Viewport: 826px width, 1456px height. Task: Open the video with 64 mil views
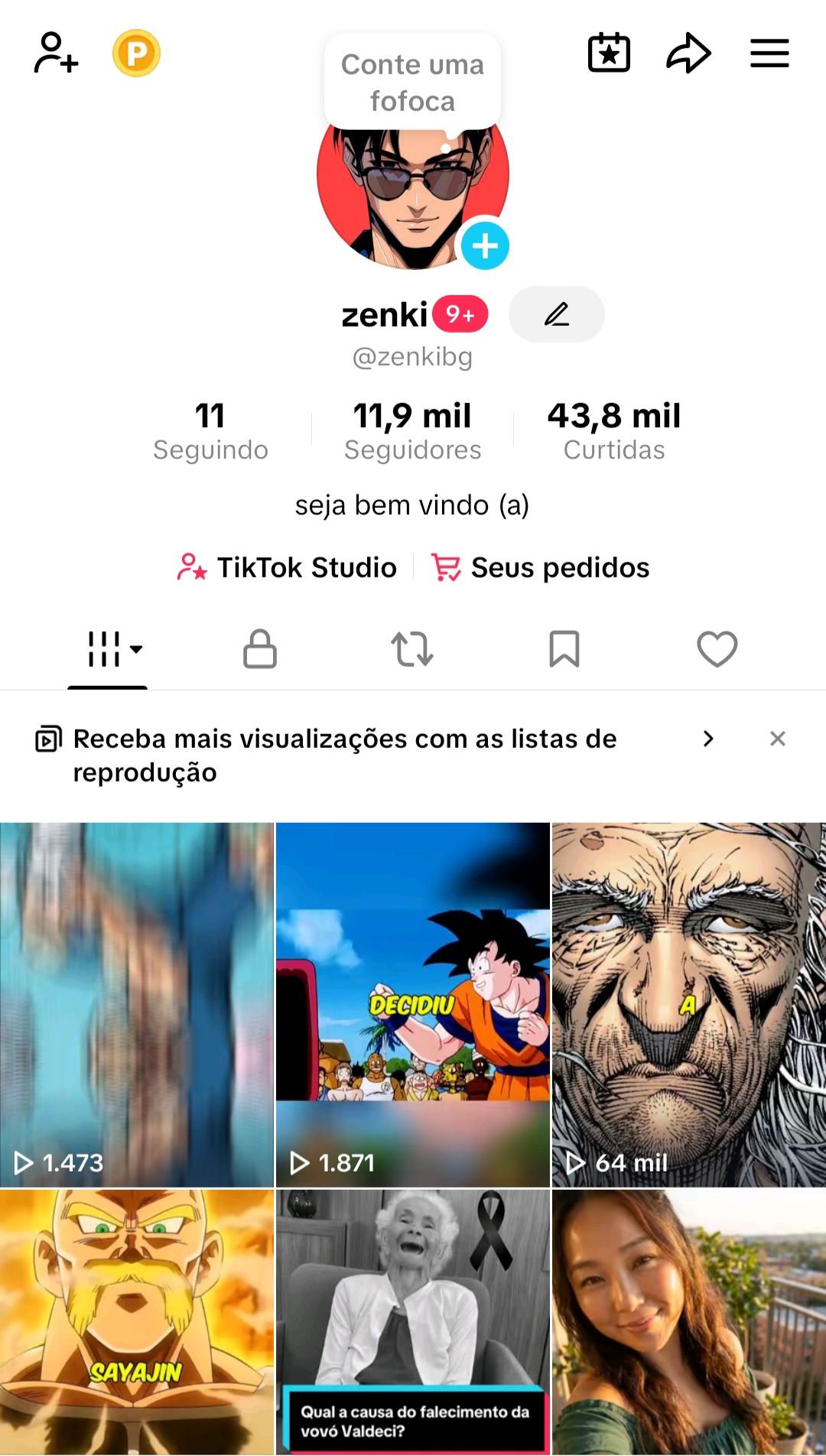coord(689,1005)
